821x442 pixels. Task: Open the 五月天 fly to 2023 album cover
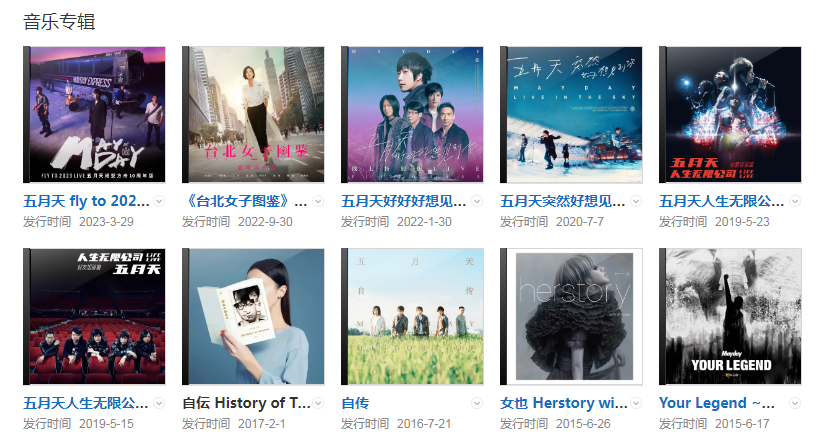tap(95, 115)
